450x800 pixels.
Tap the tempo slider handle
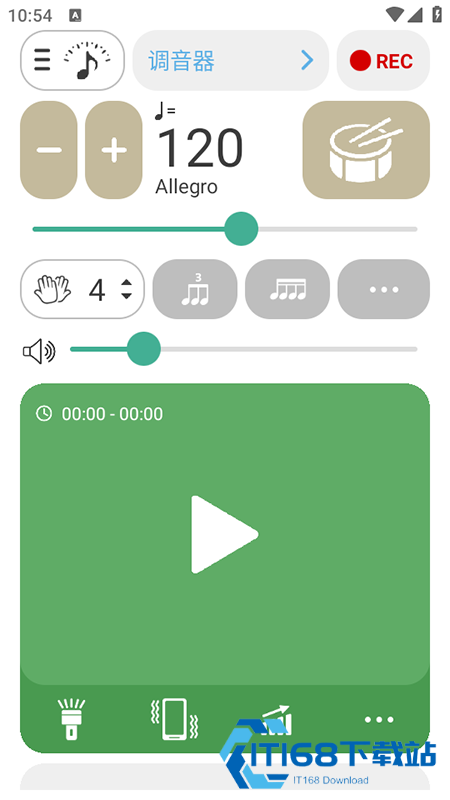tap(241, 229)
